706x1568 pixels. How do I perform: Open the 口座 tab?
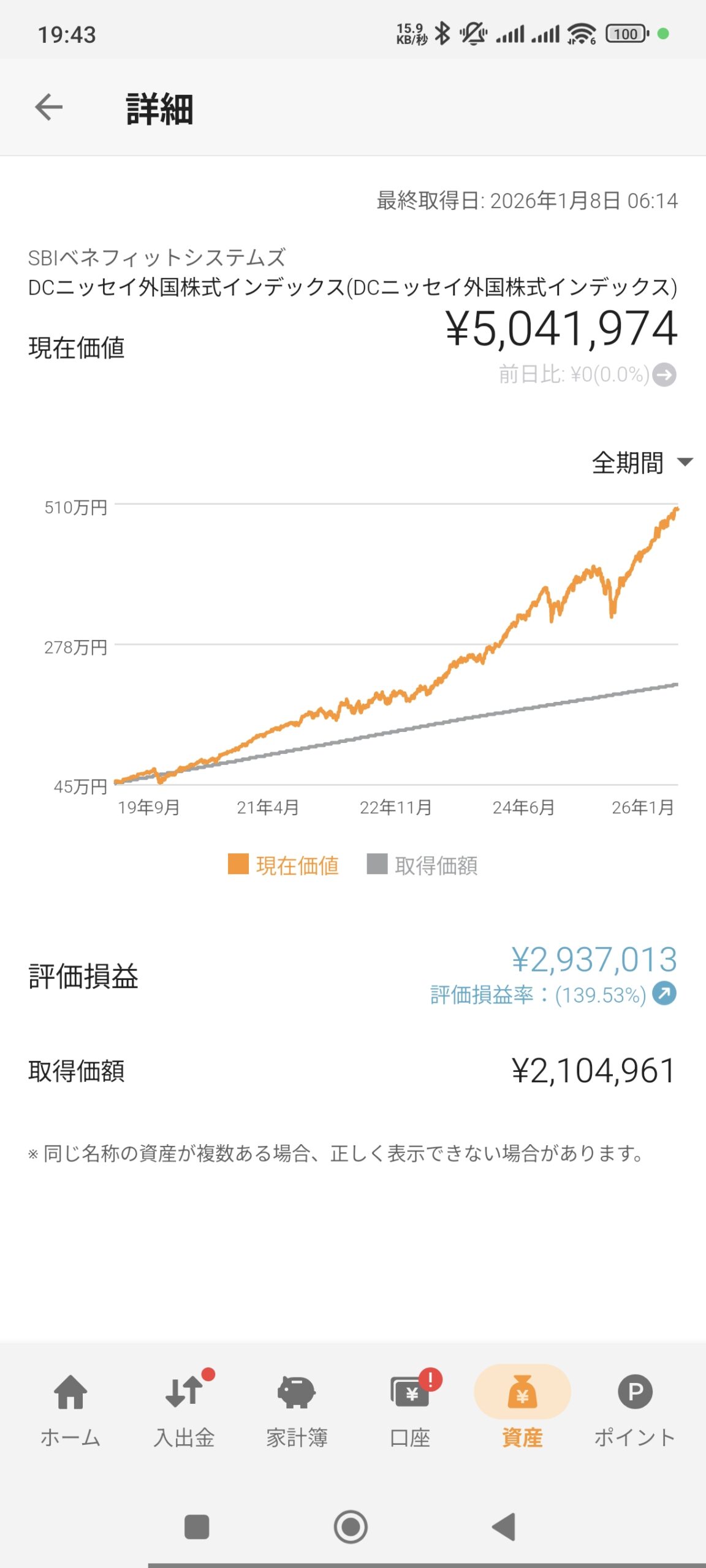[x=410, y=1409]
